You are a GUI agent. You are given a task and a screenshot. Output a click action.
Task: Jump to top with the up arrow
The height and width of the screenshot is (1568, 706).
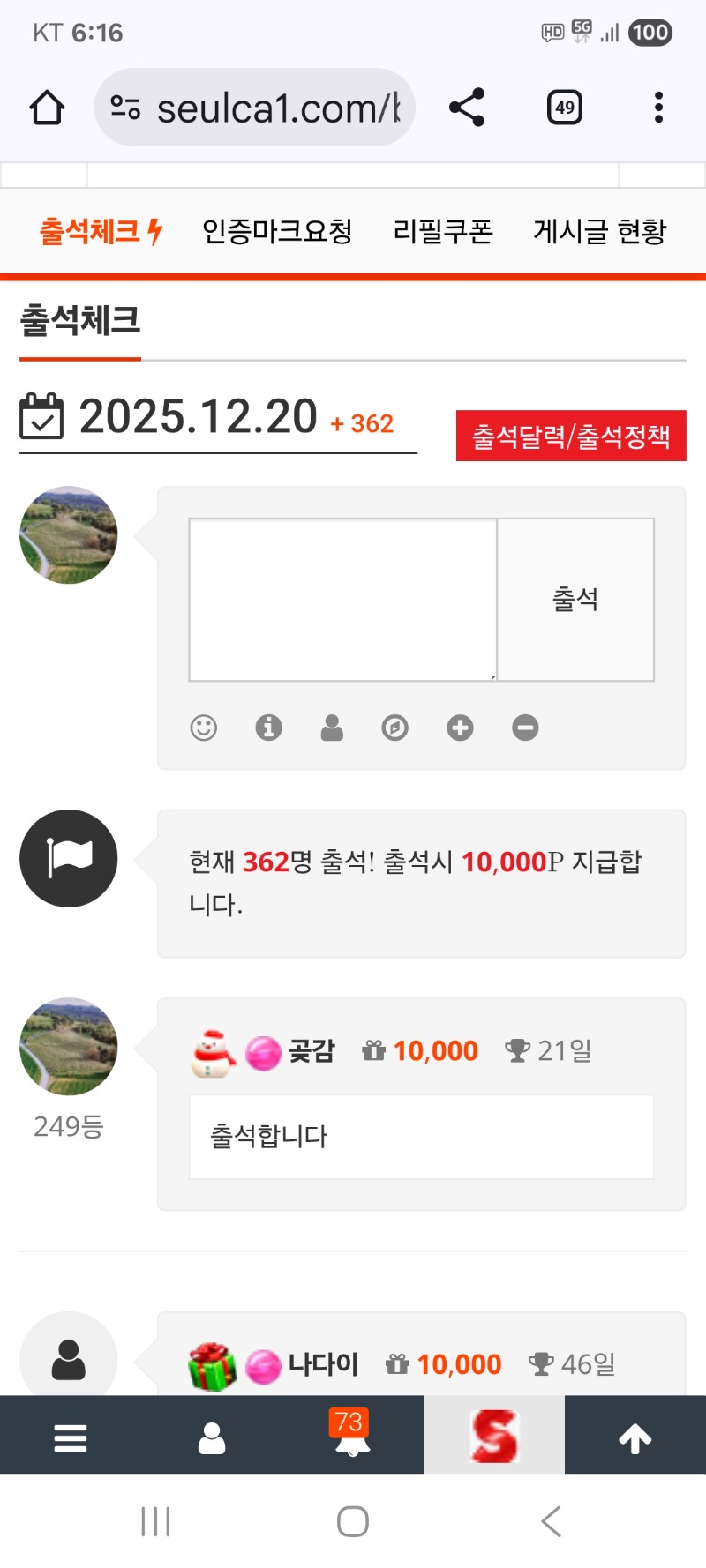pyautogui.click(x=635, y=1438)
